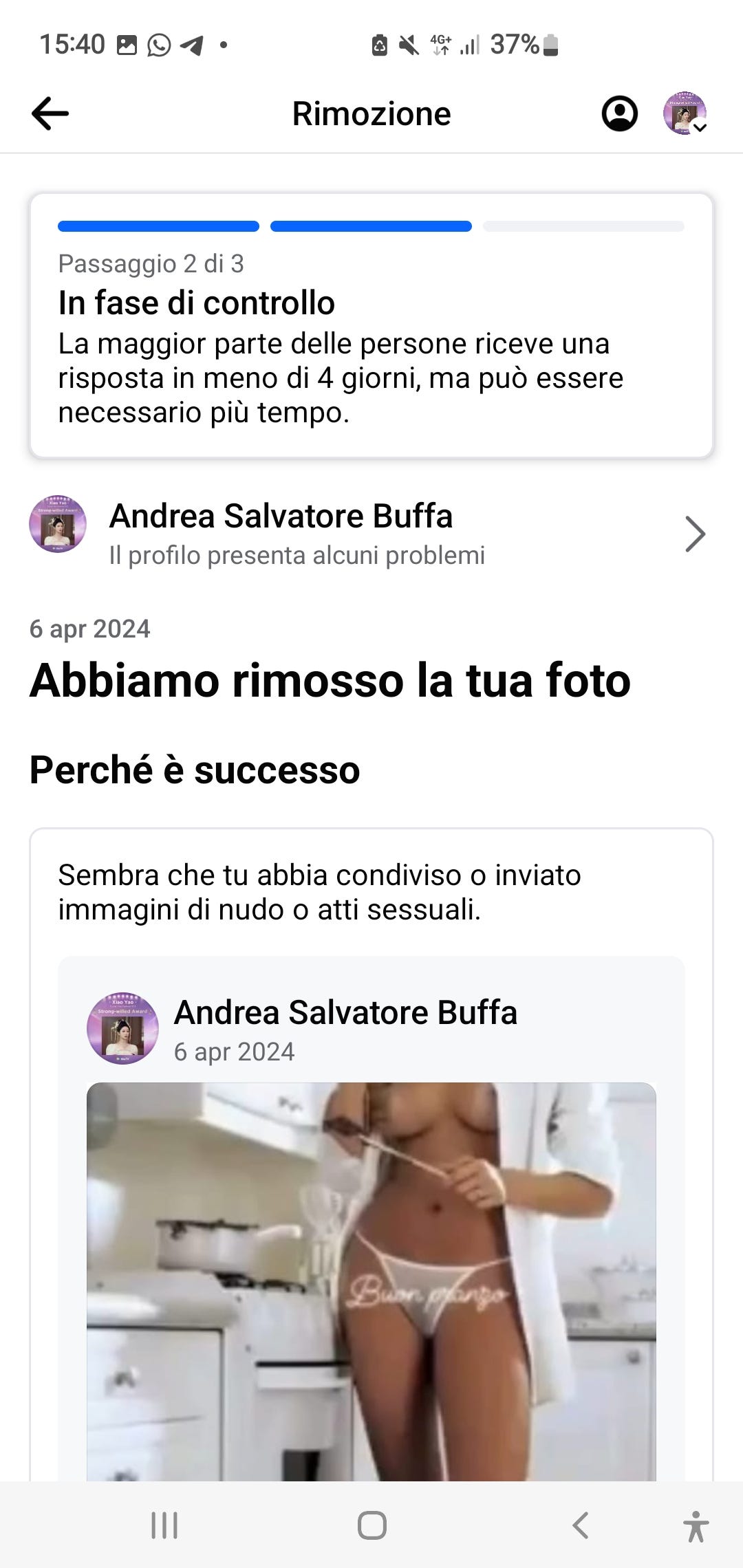Open the recent apps view
The image size is (743, 1568).
(164, 1525)
